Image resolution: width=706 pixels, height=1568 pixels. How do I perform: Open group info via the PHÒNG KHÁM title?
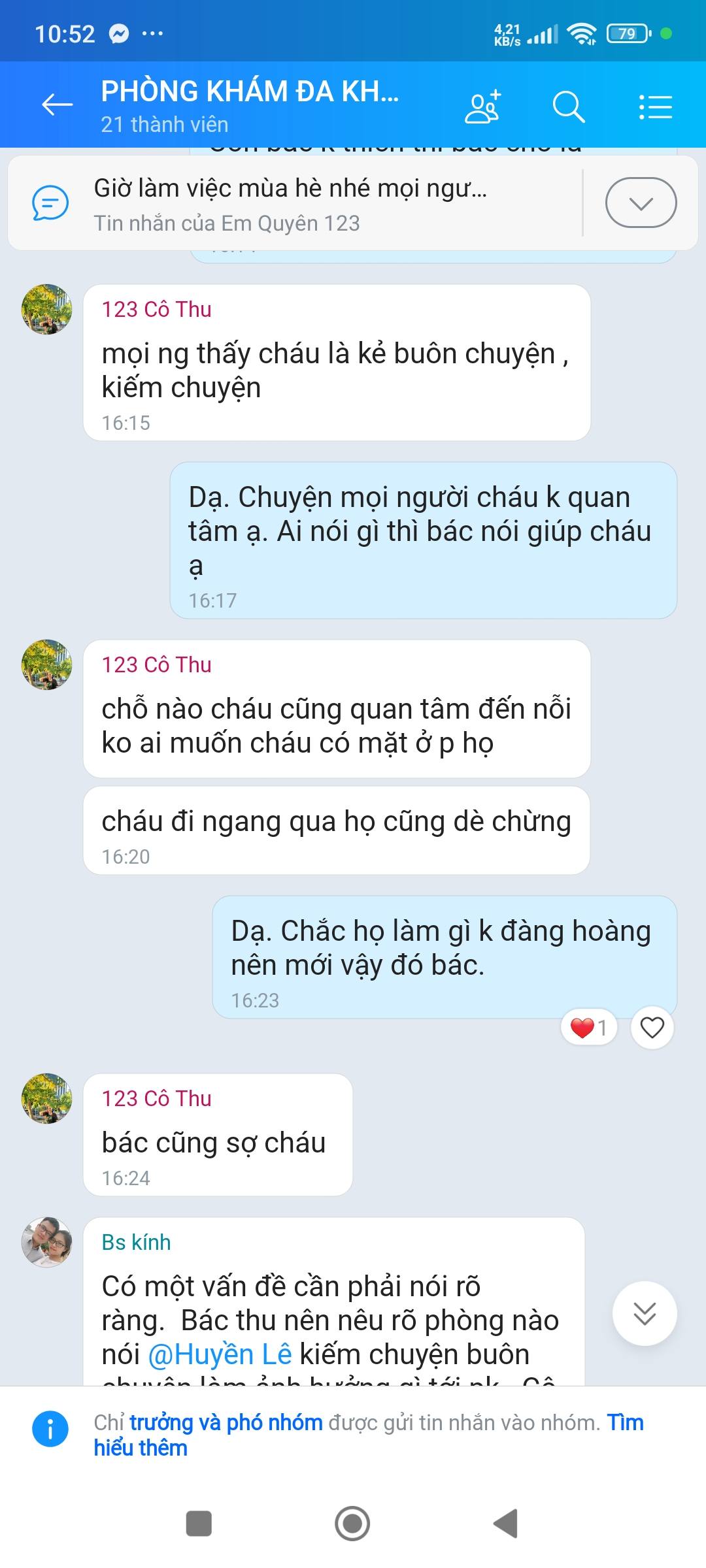tap(249, 92)
